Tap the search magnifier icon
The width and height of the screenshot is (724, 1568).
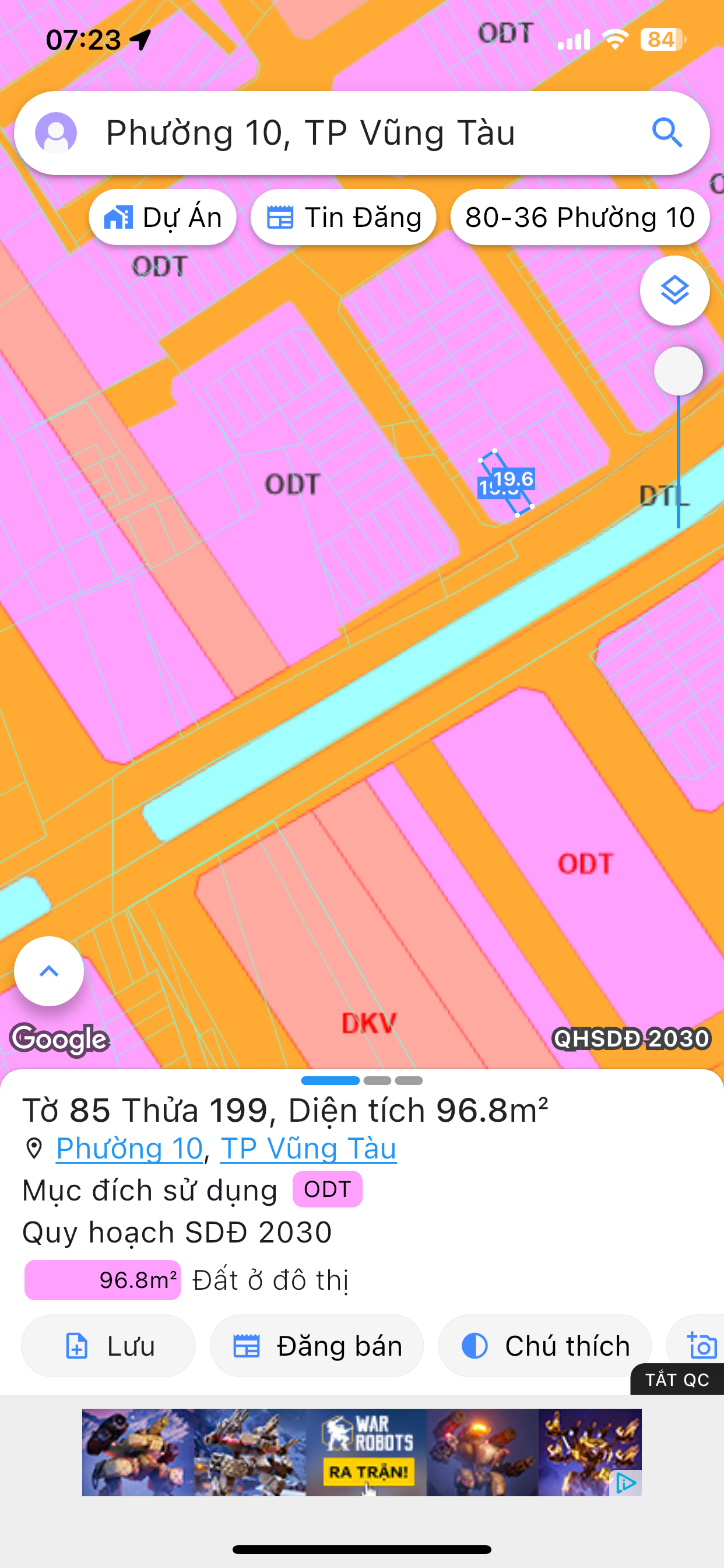coord(667,132)
